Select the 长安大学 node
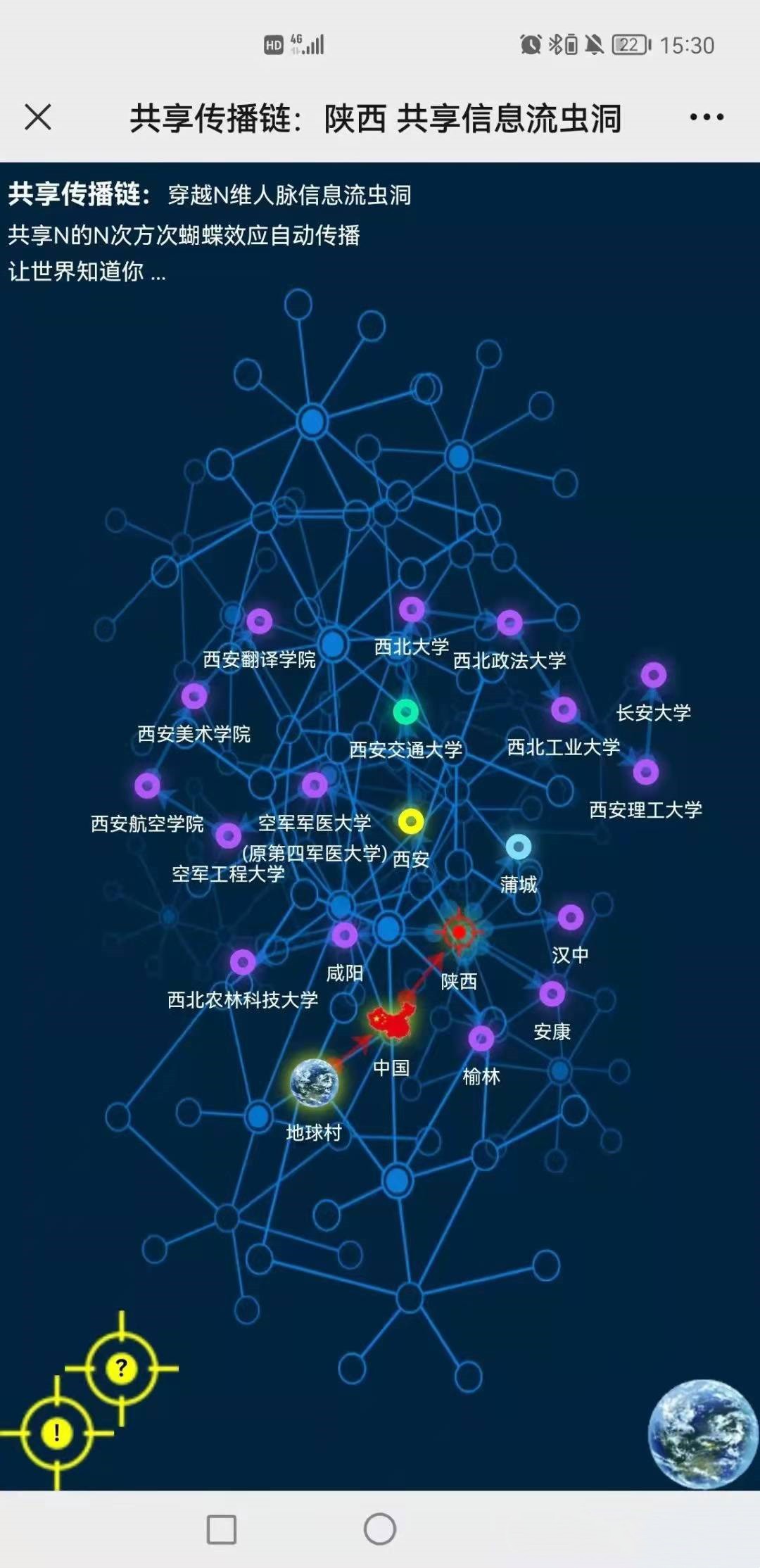The height and width of the screenshot is (1568, 760). tap(654, 676)
